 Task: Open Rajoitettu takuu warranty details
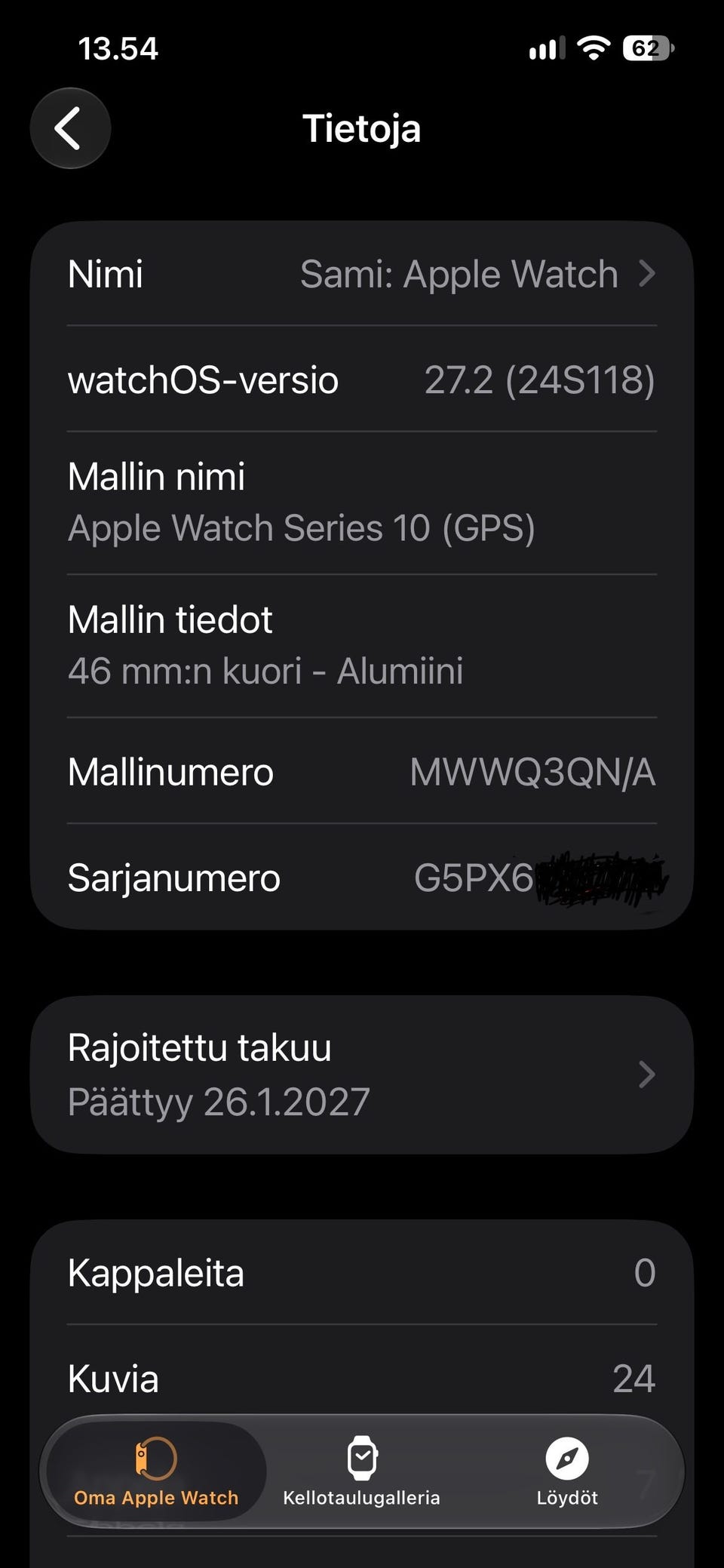(362, 1075)
